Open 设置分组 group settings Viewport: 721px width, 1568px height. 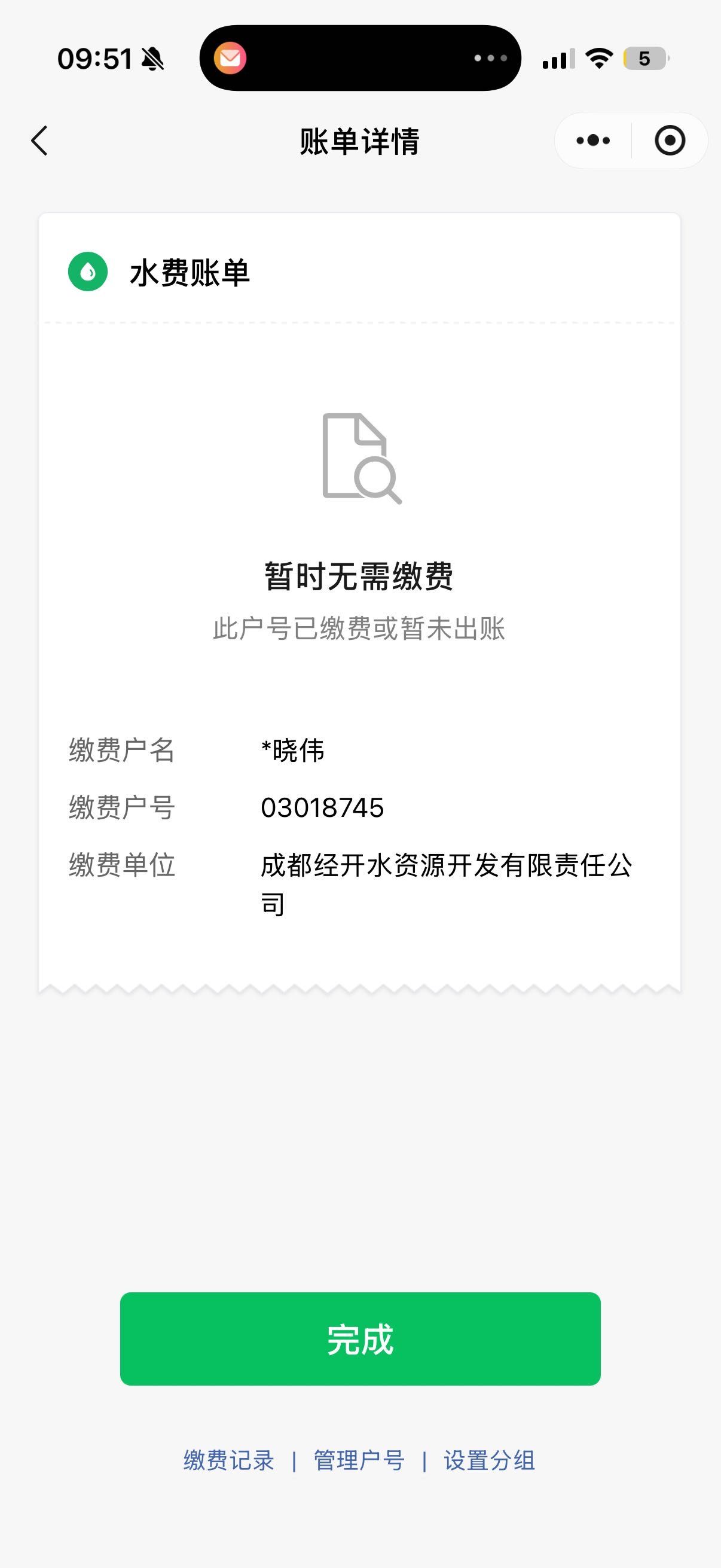pos(489,1460)
